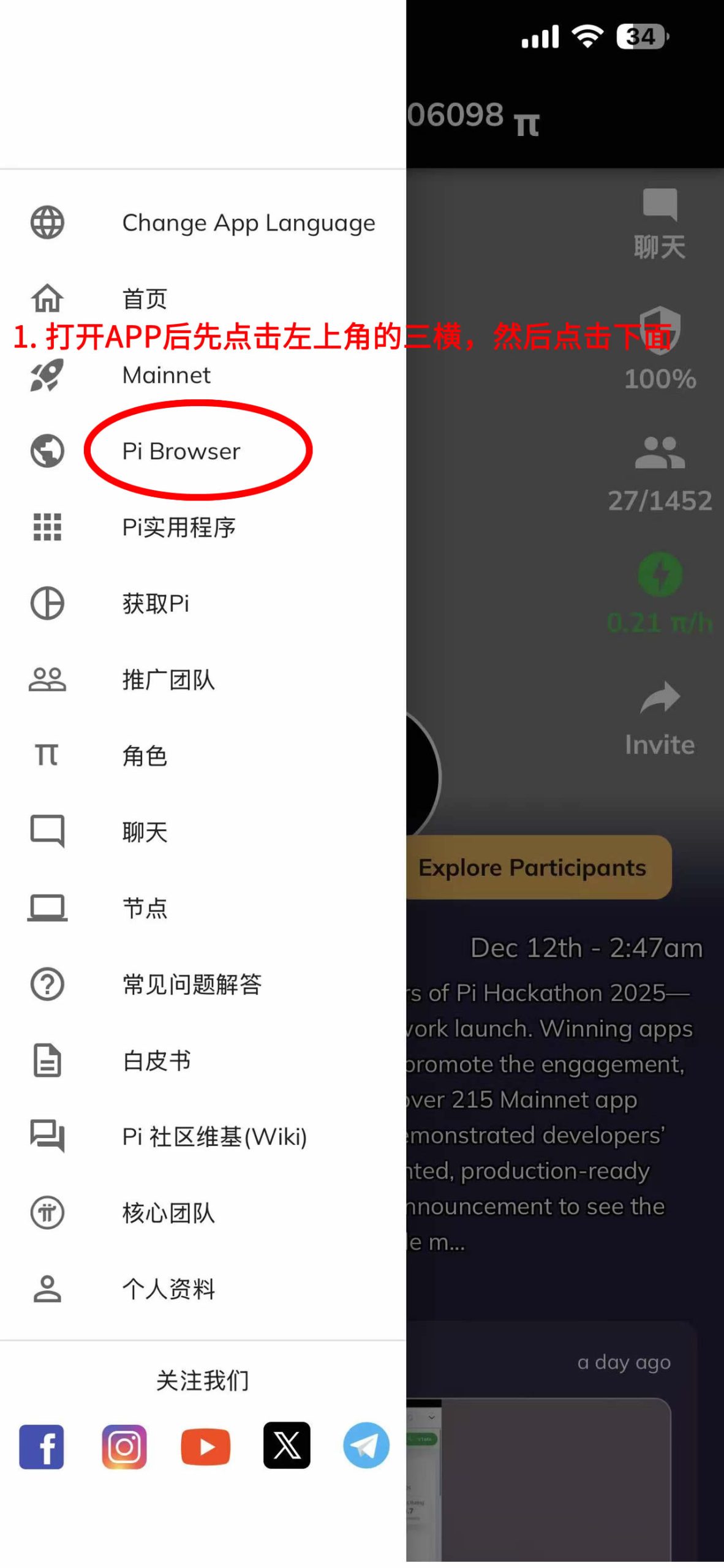The height and width of the screenshot is (1568, 724).
Task: Open 节点 node page
Action: click(145, 908)
